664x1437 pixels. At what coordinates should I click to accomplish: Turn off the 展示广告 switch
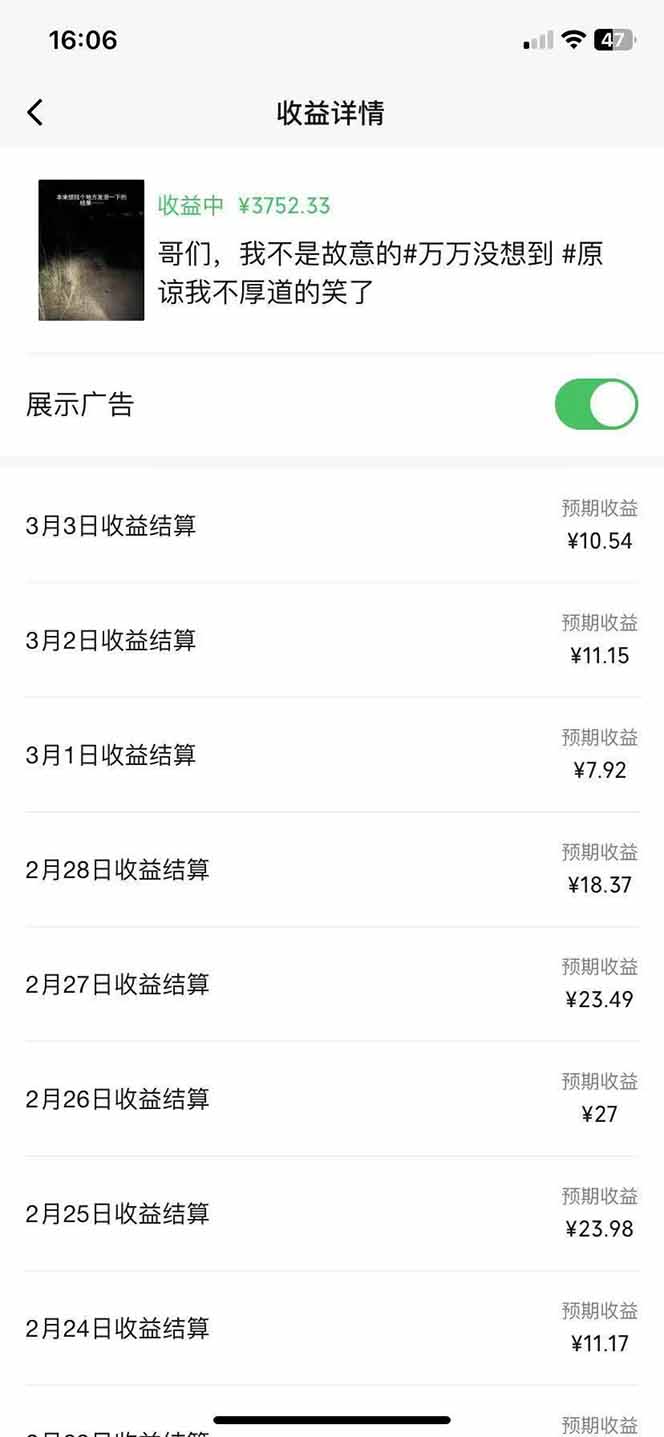[x=596, y=405]
